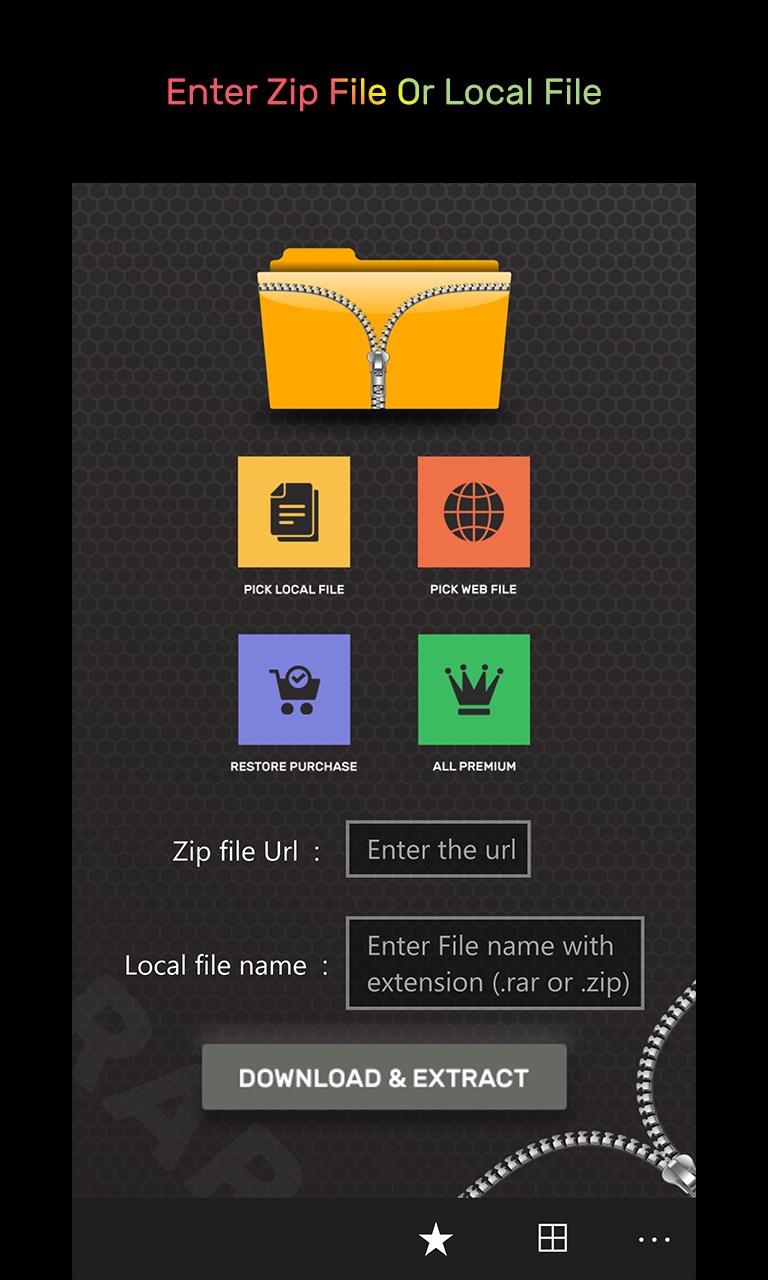This screenshot has height=1280, width=768.
Task: Tap the star icon in the bottom bar
Action: click(436, 1240)
